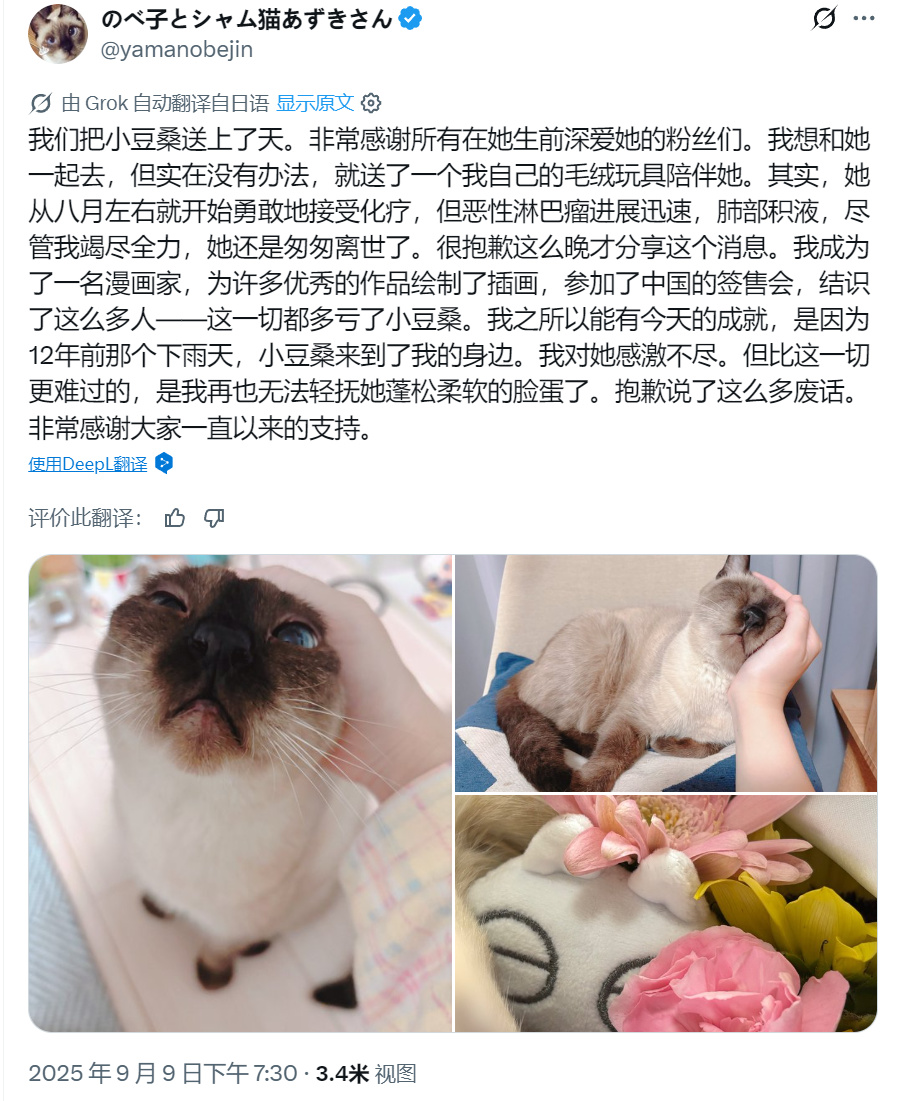Rate the translation with thumbs up
The width and height of the screenshot is (900, 1101).
(x=175, y=518)
